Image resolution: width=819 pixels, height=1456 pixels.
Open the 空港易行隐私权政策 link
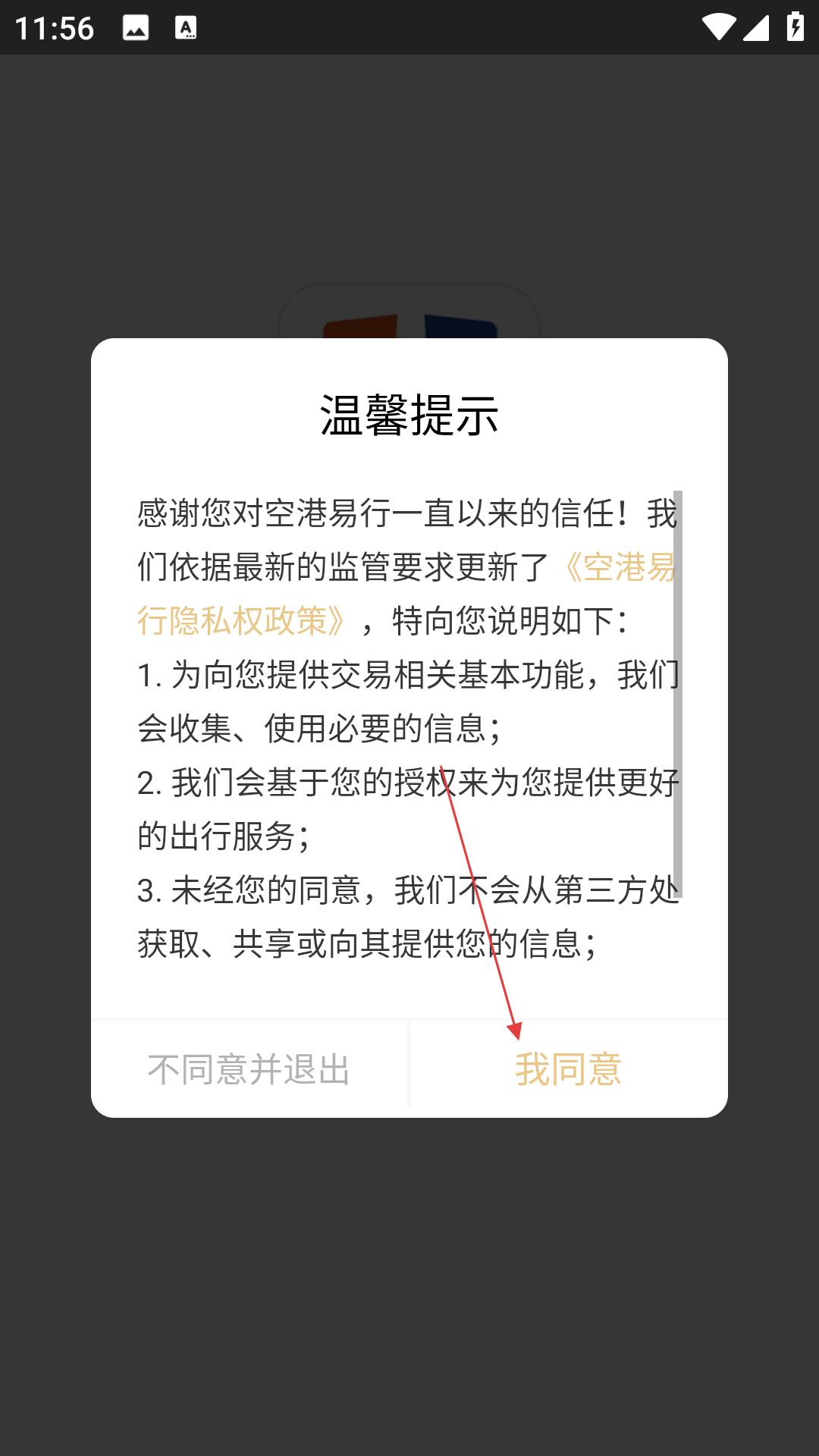(241, 621)
